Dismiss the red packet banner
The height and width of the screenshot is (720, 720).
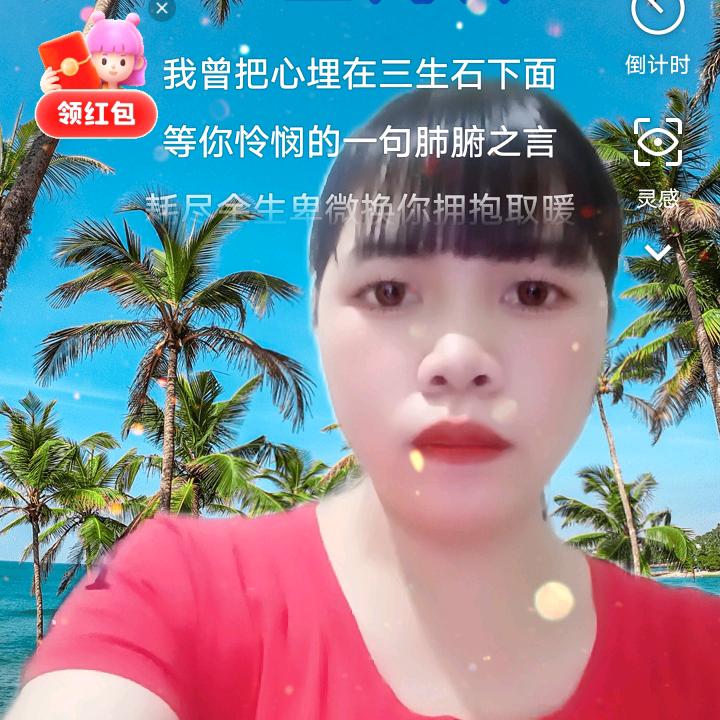(x=162, y=8)
